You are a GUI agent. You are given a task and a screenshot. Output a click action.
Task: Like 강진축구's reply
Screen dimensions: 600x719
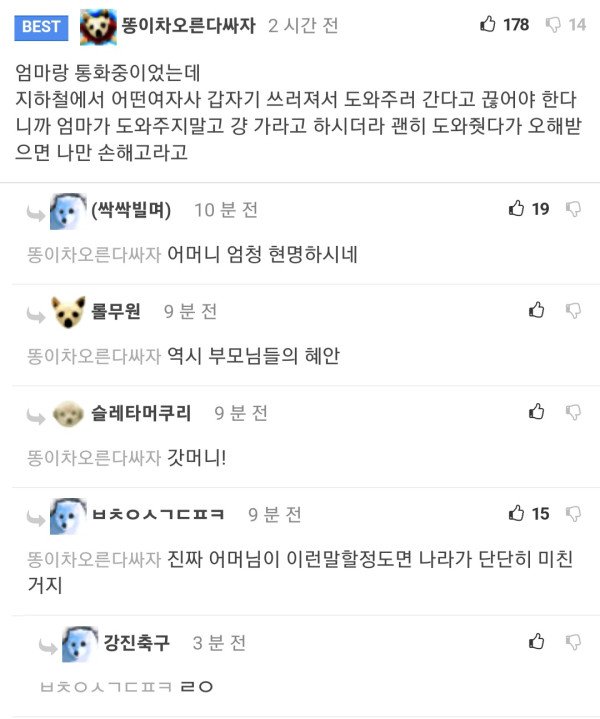click(x=537, y=642)
